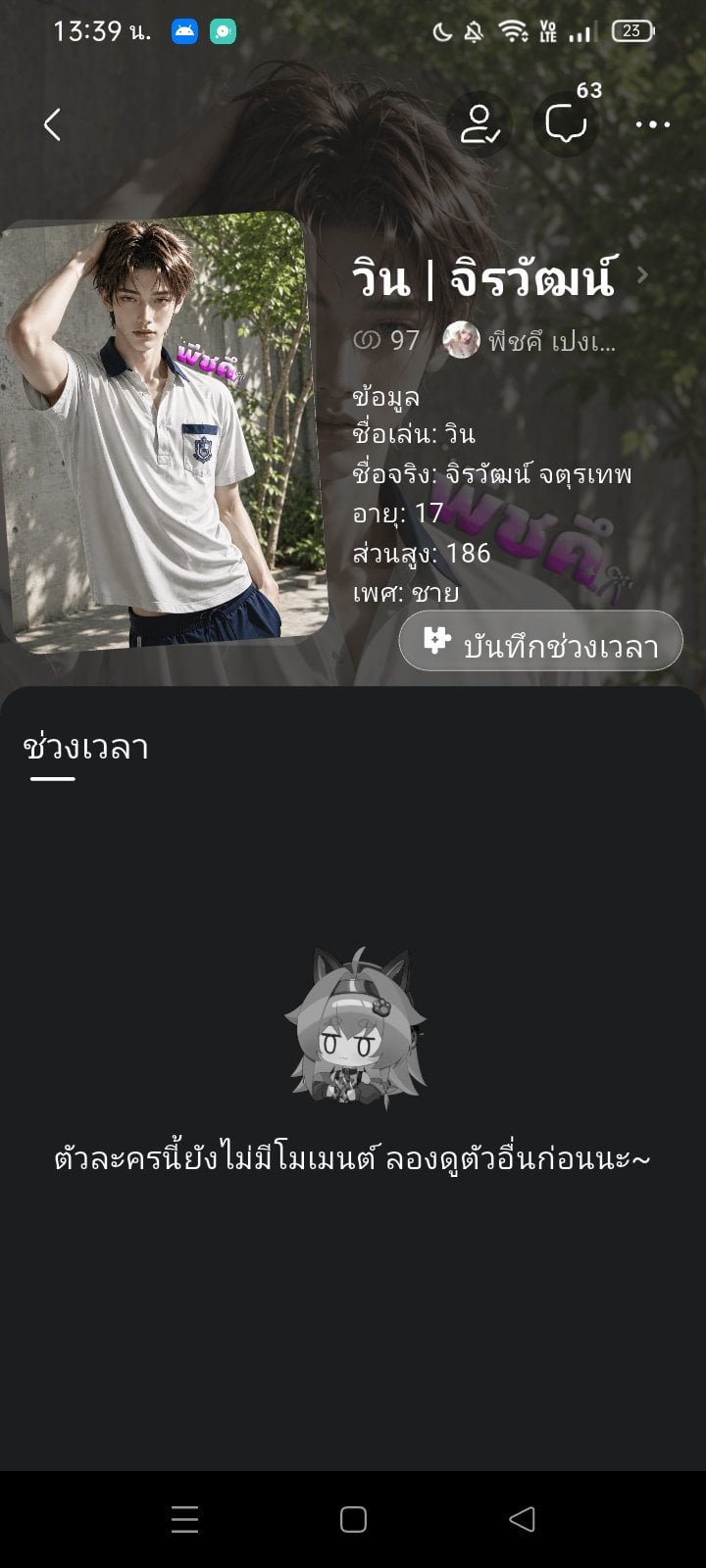Image resolution: width=706 pixels, height=1568 pixels.
Task: Open the three-dot overflow menu
Action: point(652,124)
